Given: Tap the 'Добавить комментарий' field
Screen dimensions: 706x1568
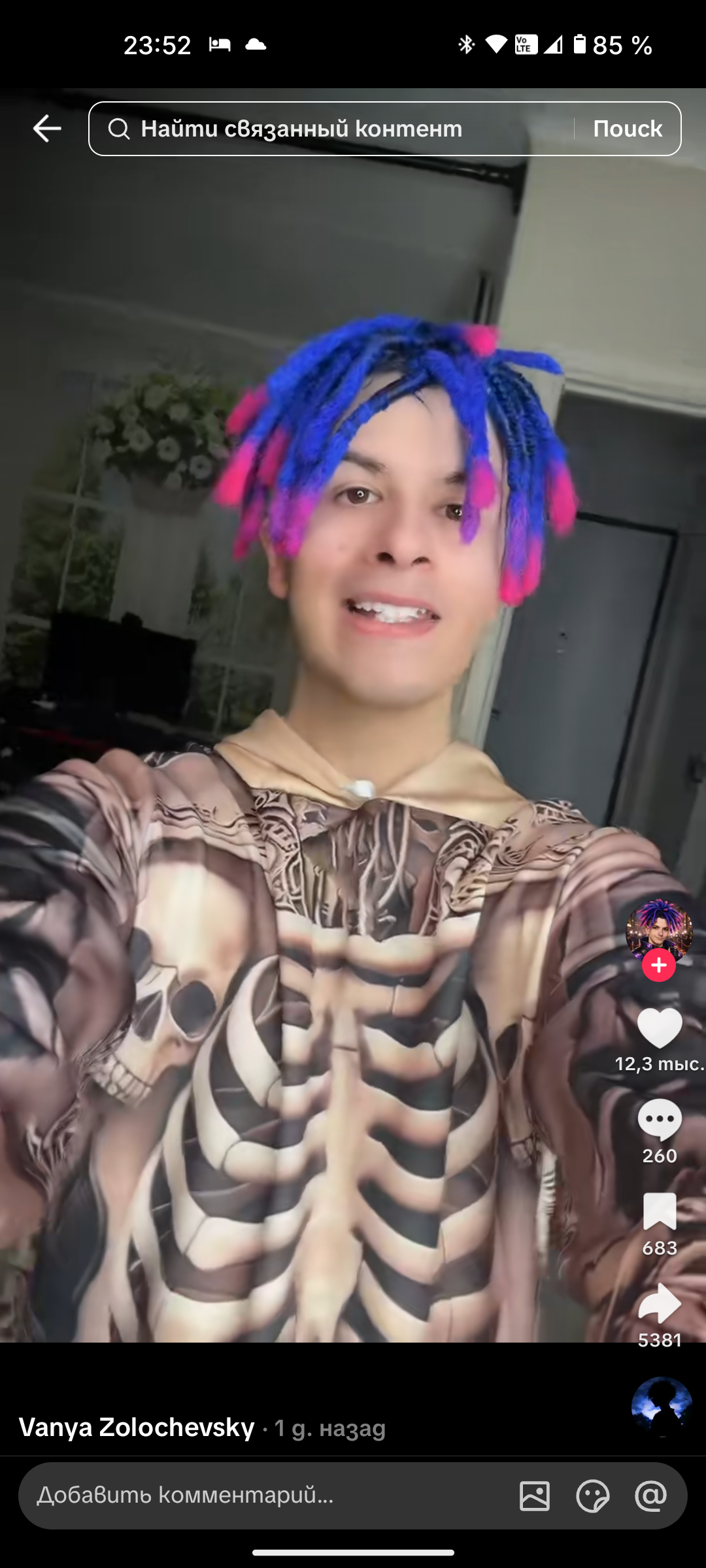Looking at the screenshot, I should (261, 1495).
